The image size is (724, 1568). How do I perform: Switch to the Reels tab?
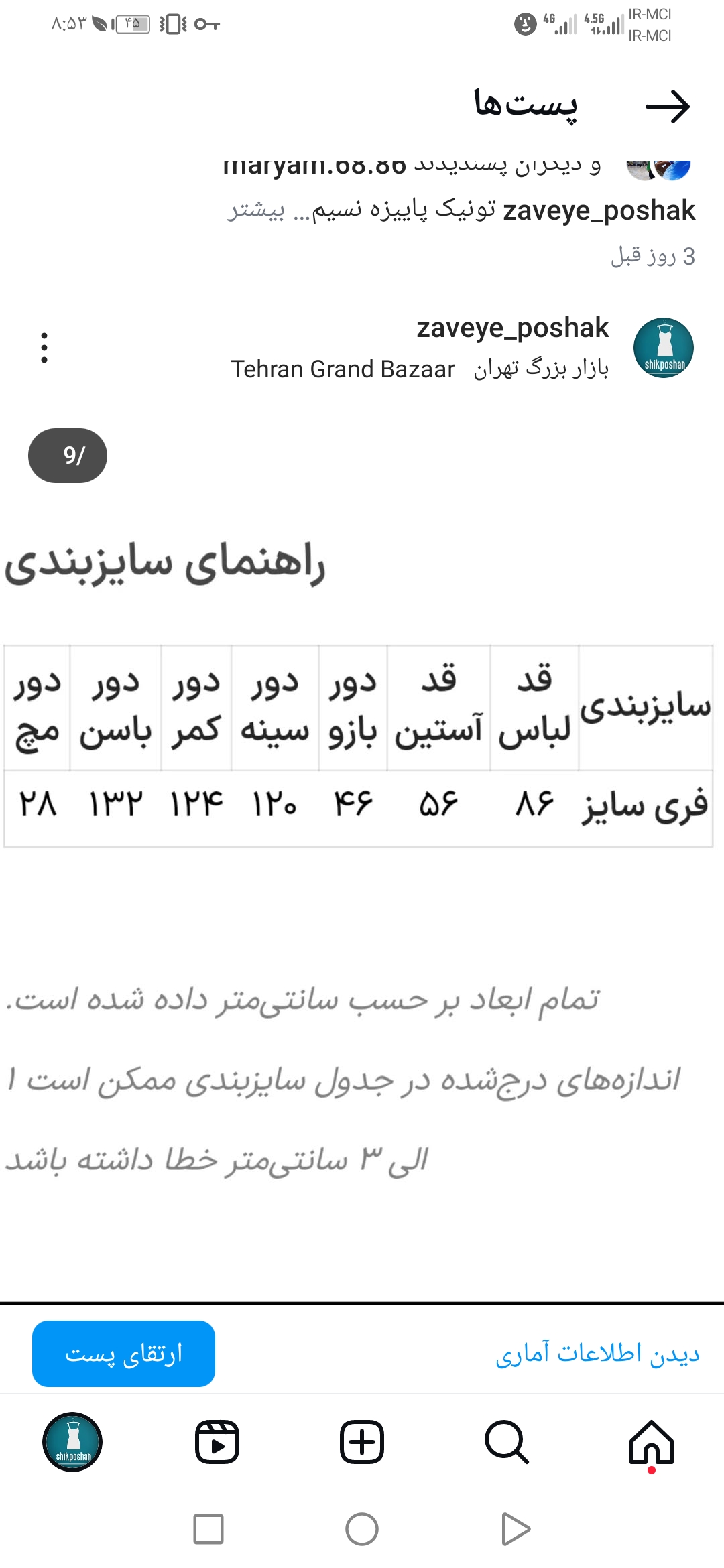coord(217,1442)
